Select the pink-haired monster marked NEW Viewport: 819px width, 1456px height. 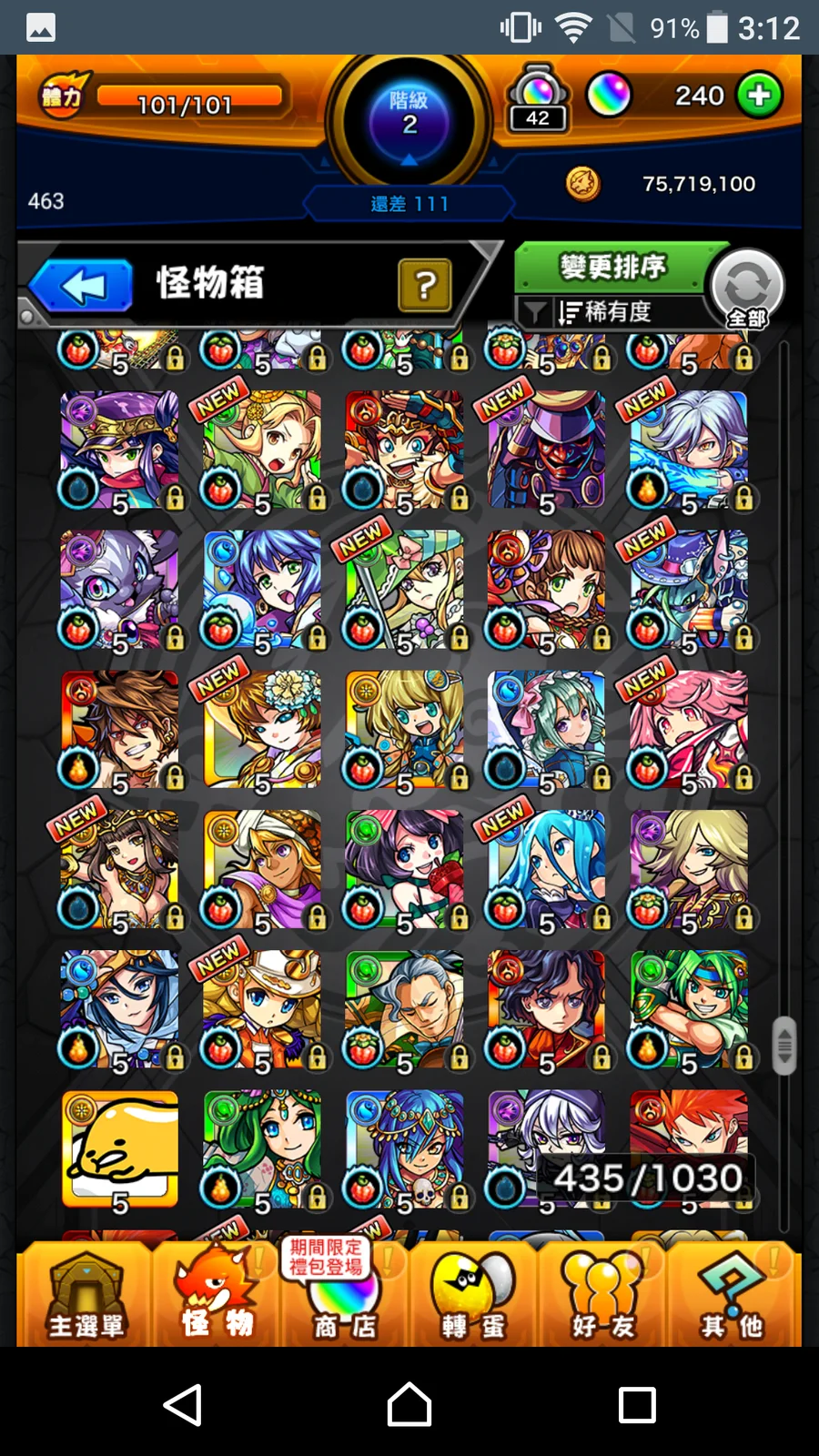coord(688,729)
